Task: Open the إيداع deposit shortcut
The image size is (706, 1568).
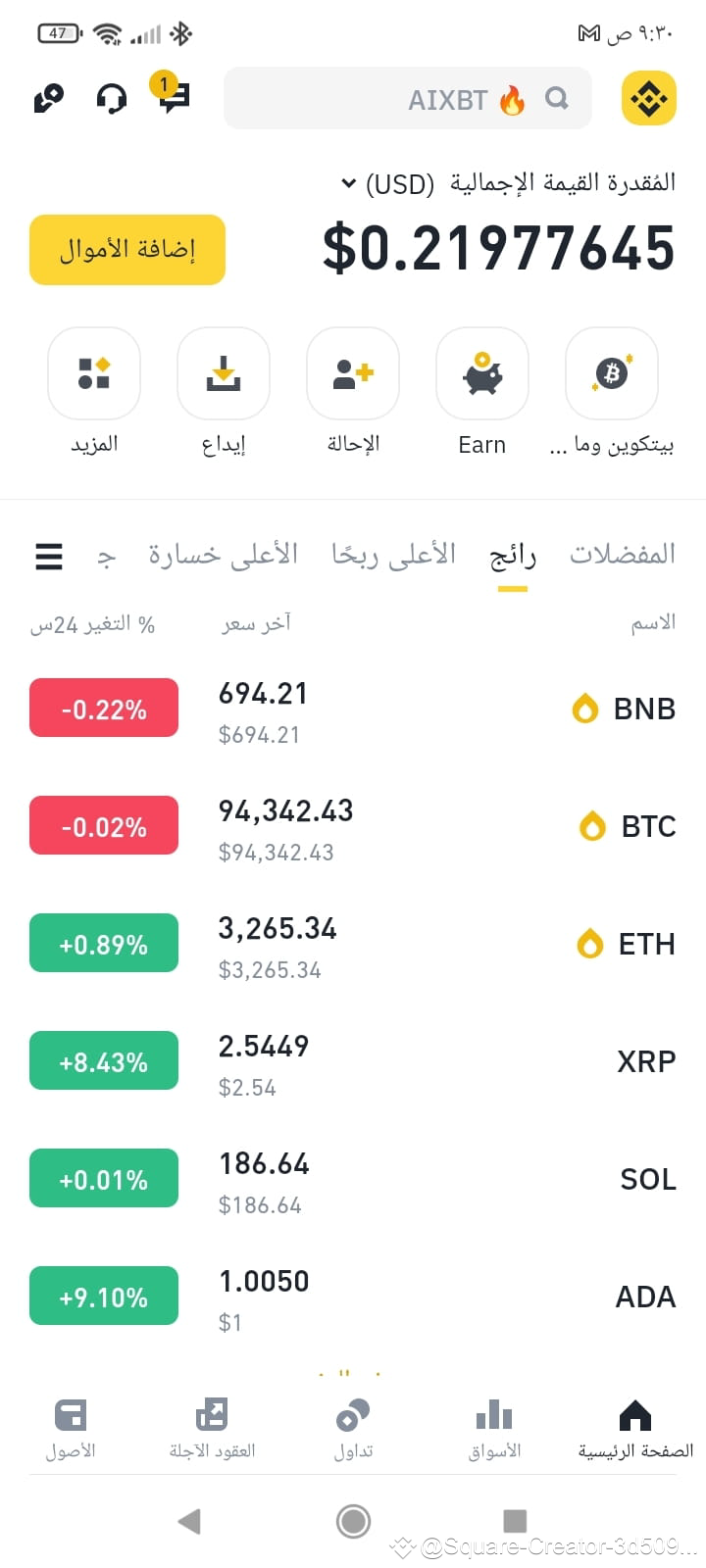Action: (x=224, y=392)
